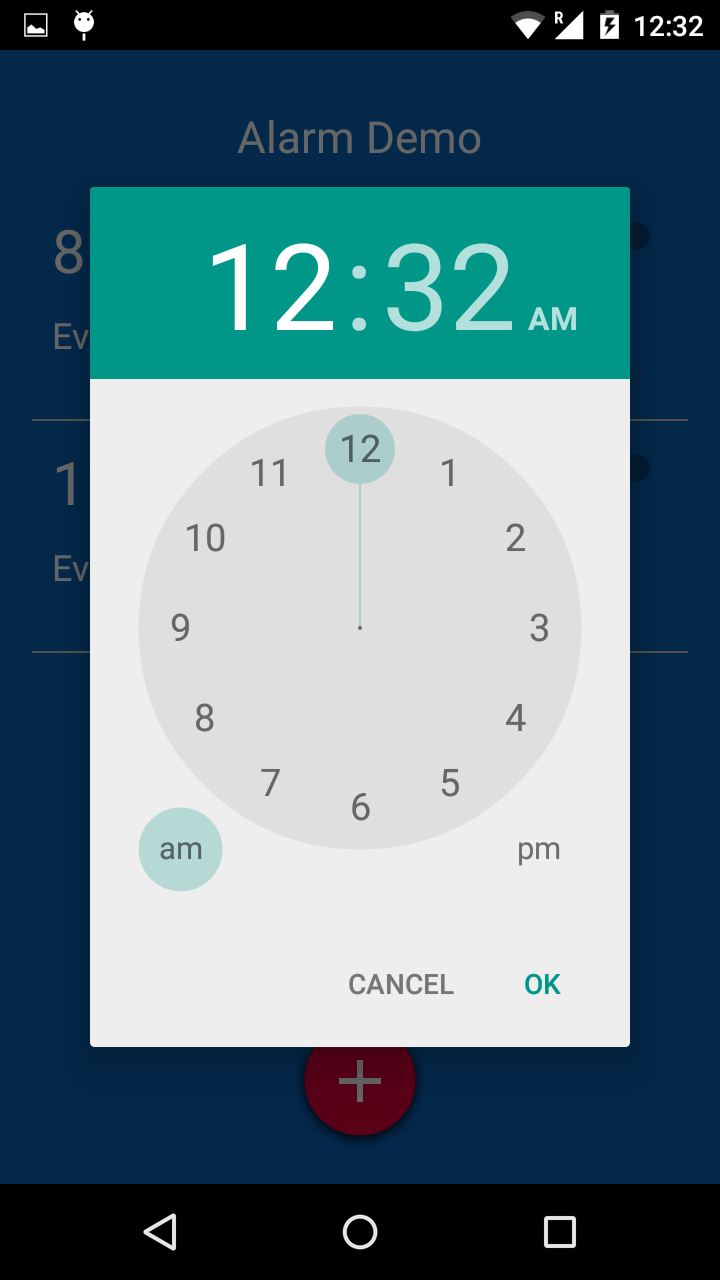Pick hour 11 on the clock

pyautogui.click(x=269, y=473)
